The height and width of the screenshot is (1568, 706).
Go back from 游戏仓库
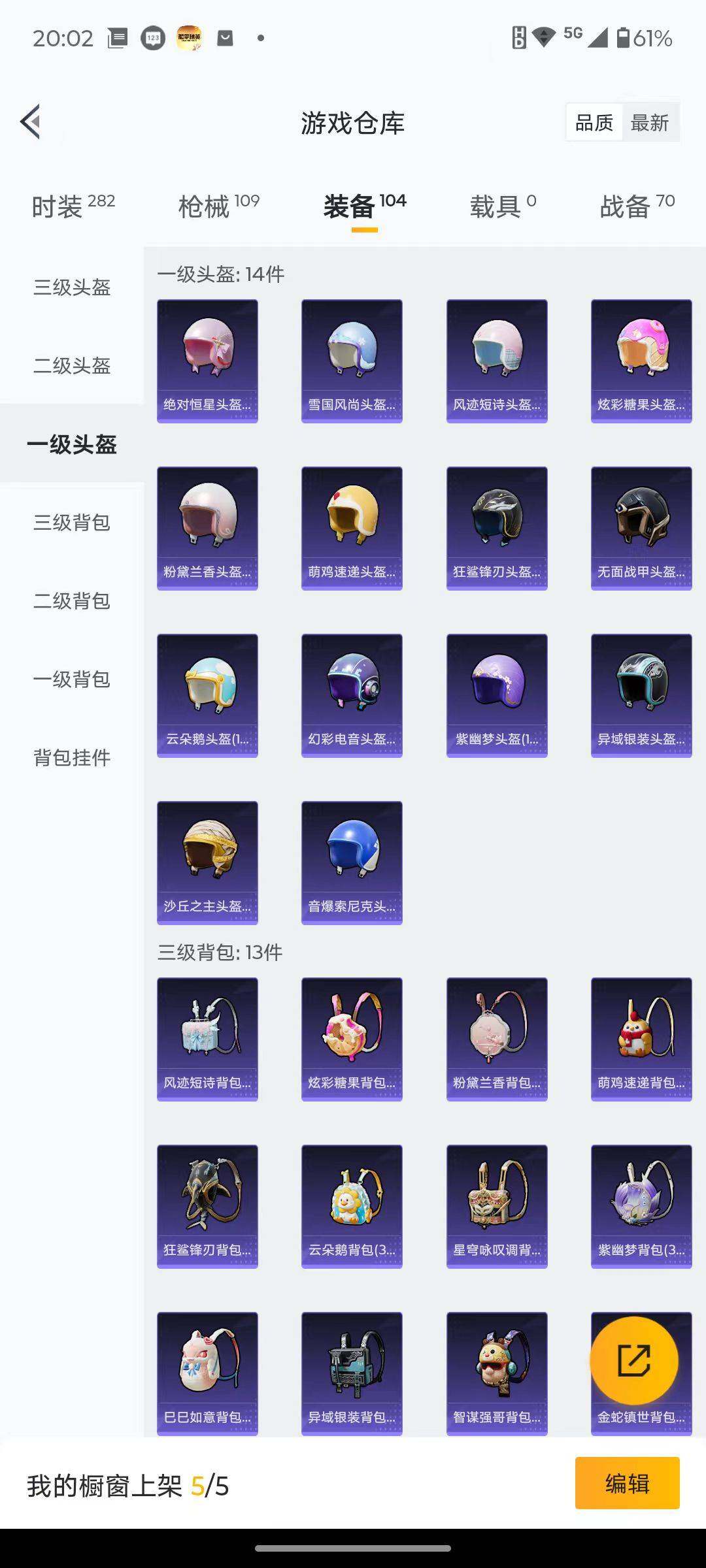[x=31, y=122]
